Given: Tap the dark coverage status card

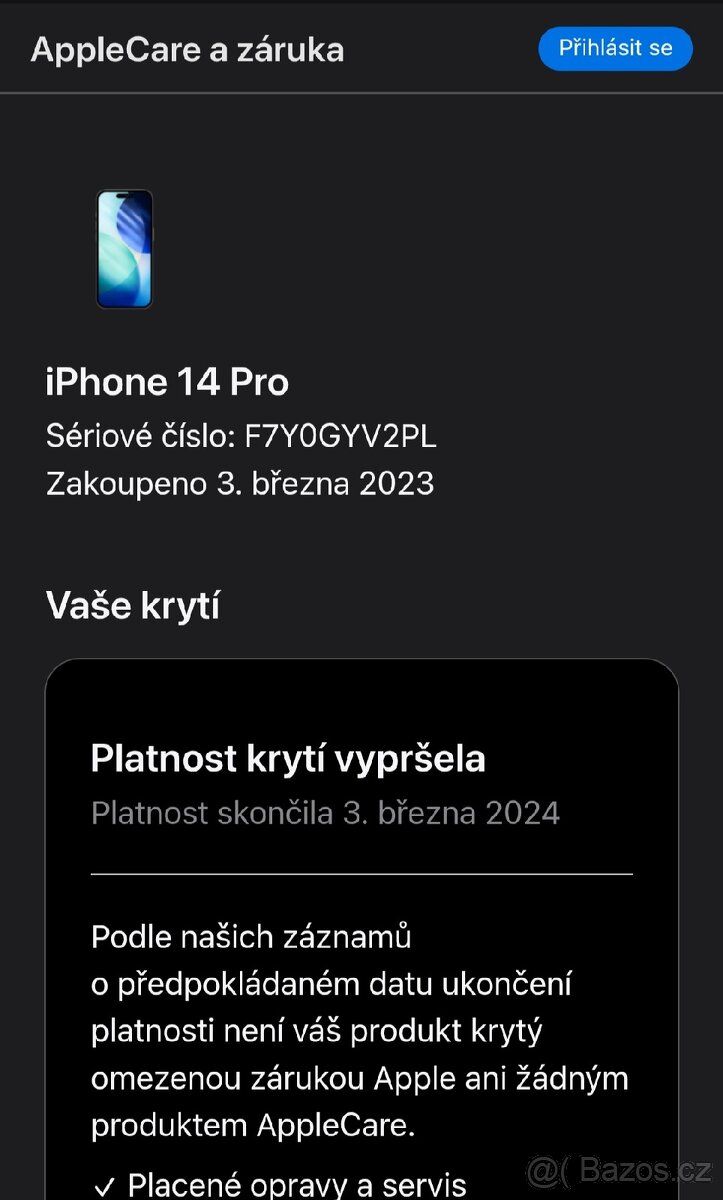Looking at the screenshot, I should pyautogui.click(x=361, y=900).
